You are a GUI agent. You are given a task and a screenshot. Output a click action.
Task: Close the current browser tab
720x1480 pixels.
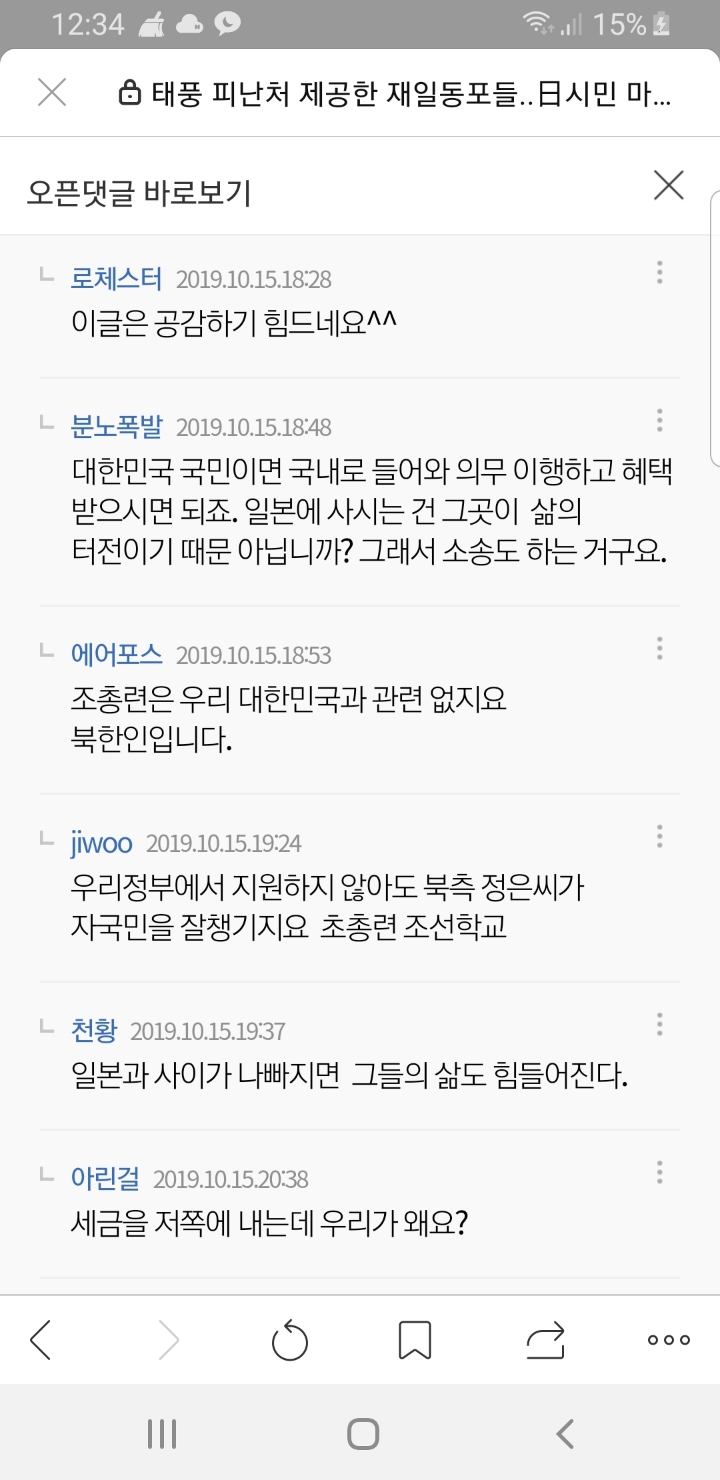(50, 93)
